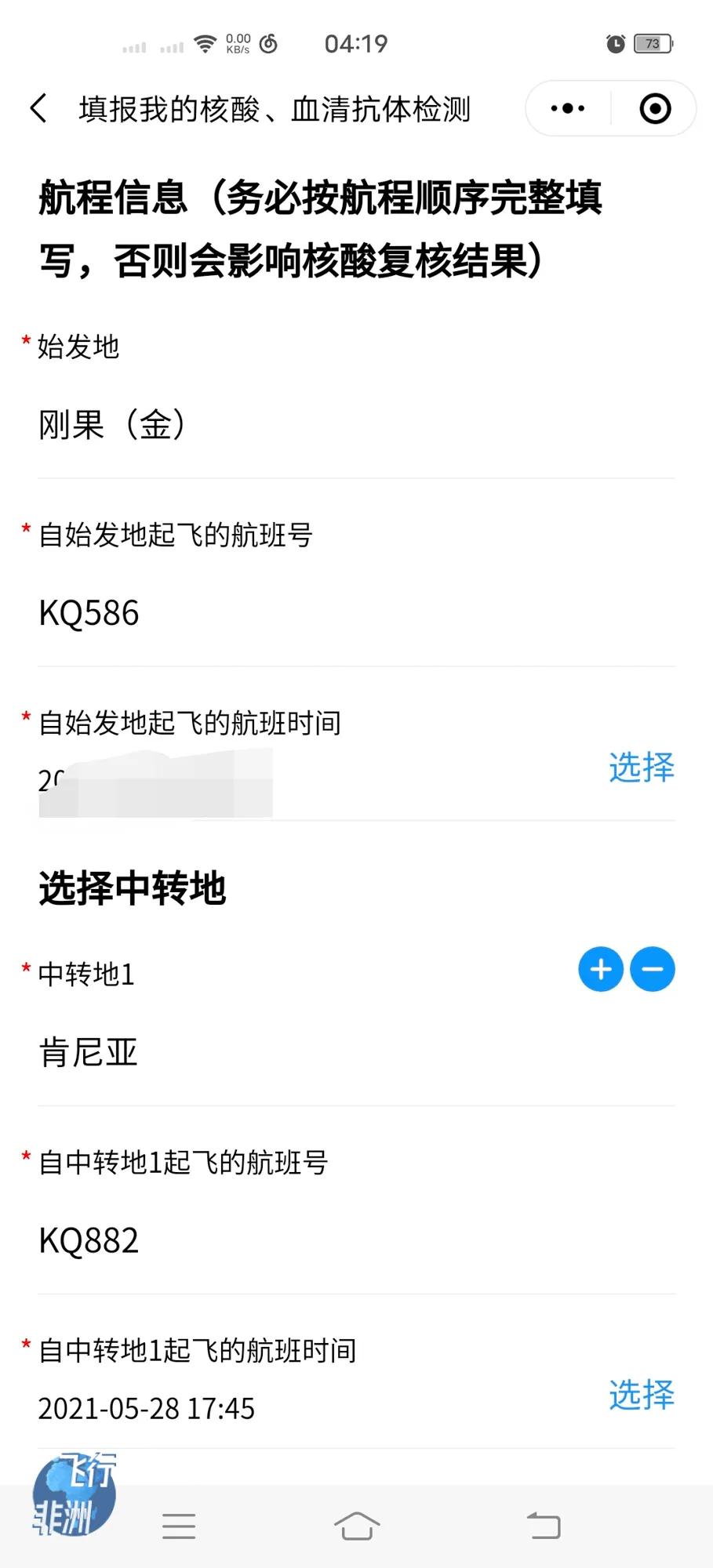Image resolution: width=713 pixels, height=1568 pixels.
Task: Open the 飞行非洲 globe avatar at bottom left
Action: pos(73,1494)
